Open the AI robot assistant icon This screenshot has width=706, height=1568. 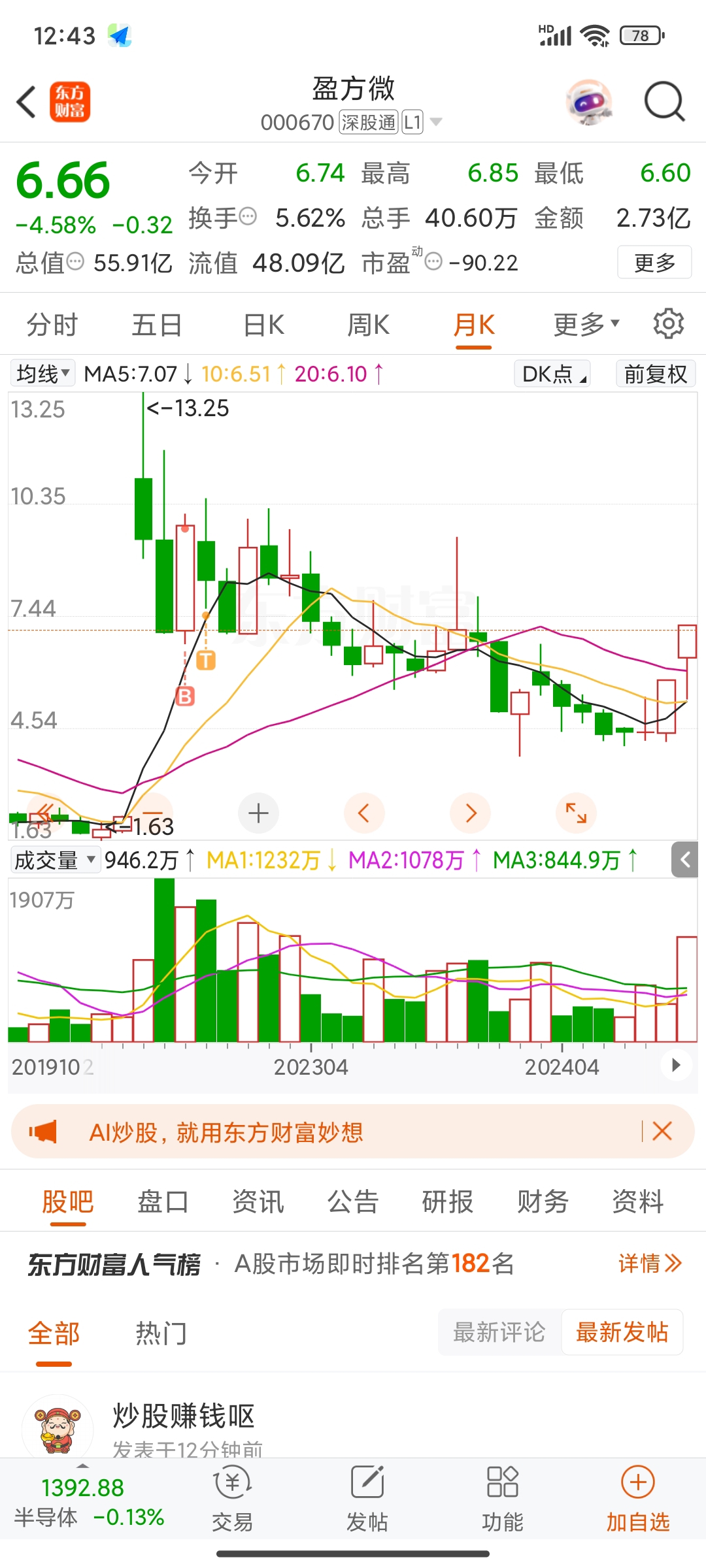point(588,103)
